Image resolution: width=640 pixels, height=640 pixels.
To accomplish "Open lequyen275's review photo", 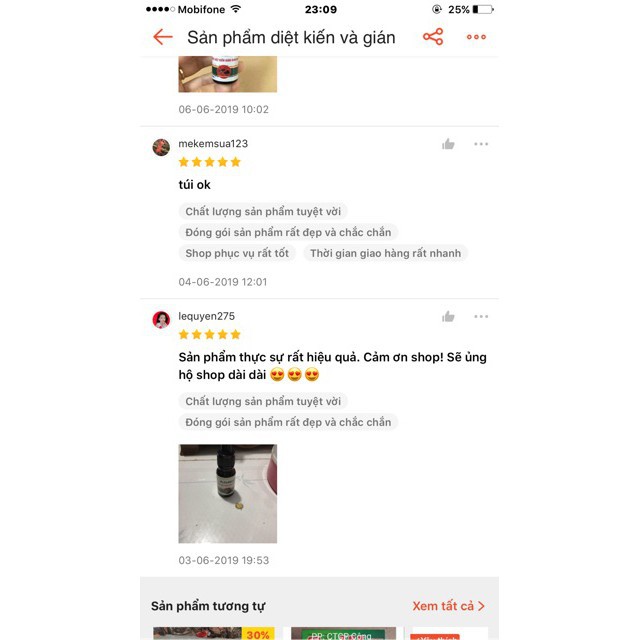I will click(228, 494).
